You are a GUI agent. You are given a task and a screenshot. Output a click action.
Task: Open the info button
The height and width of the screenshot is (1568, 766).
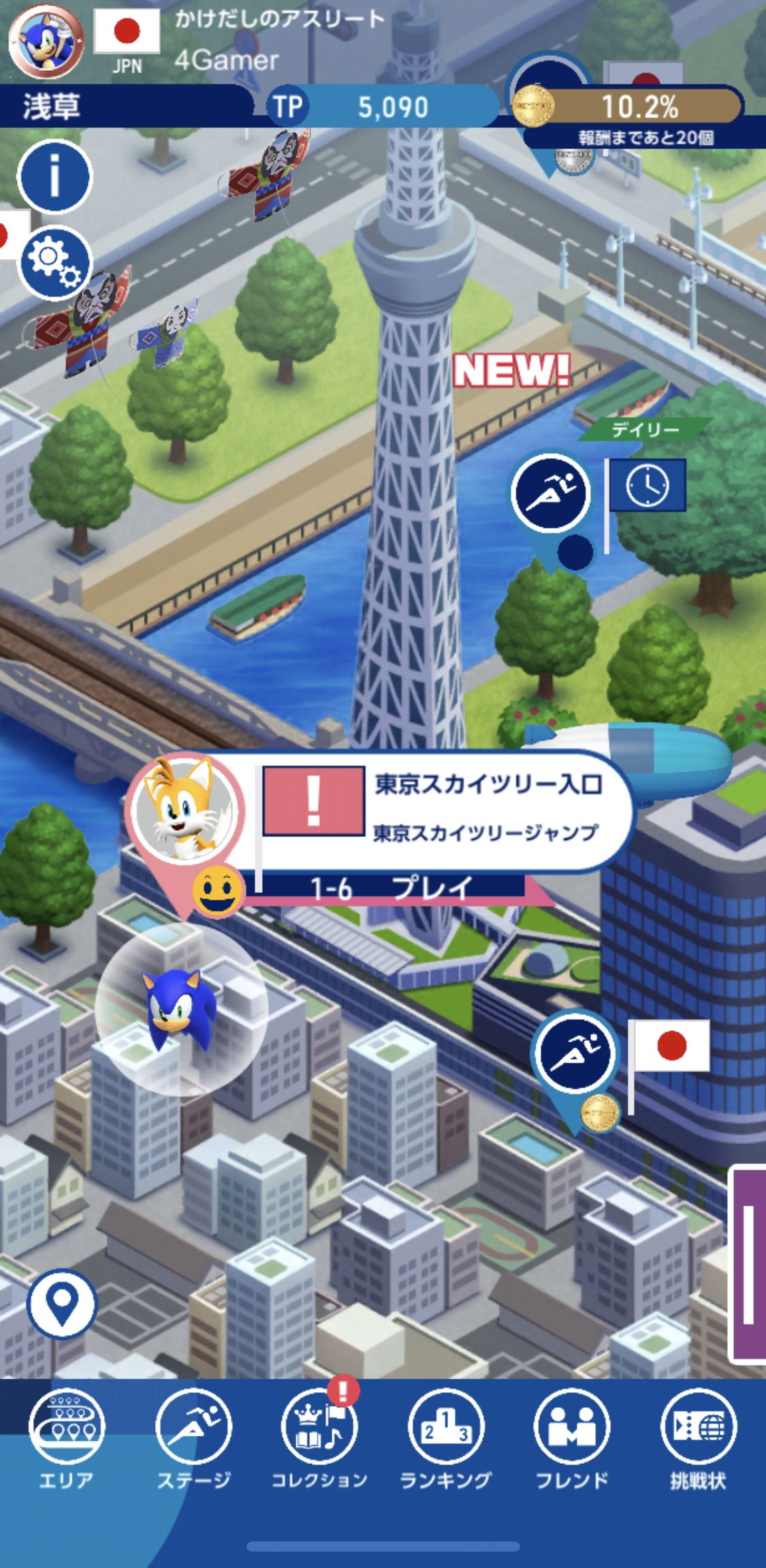[54, 176]
